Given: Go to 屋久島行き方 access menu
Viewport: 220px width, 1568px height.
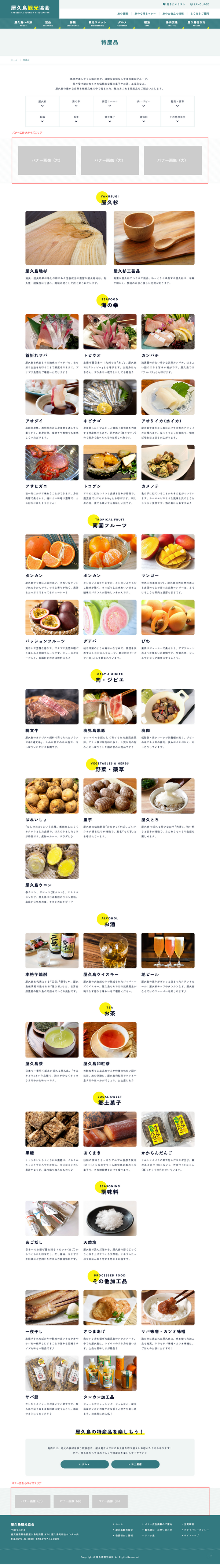Looking at the screenshot, I should pyautogui.click(x=196, y=24).
